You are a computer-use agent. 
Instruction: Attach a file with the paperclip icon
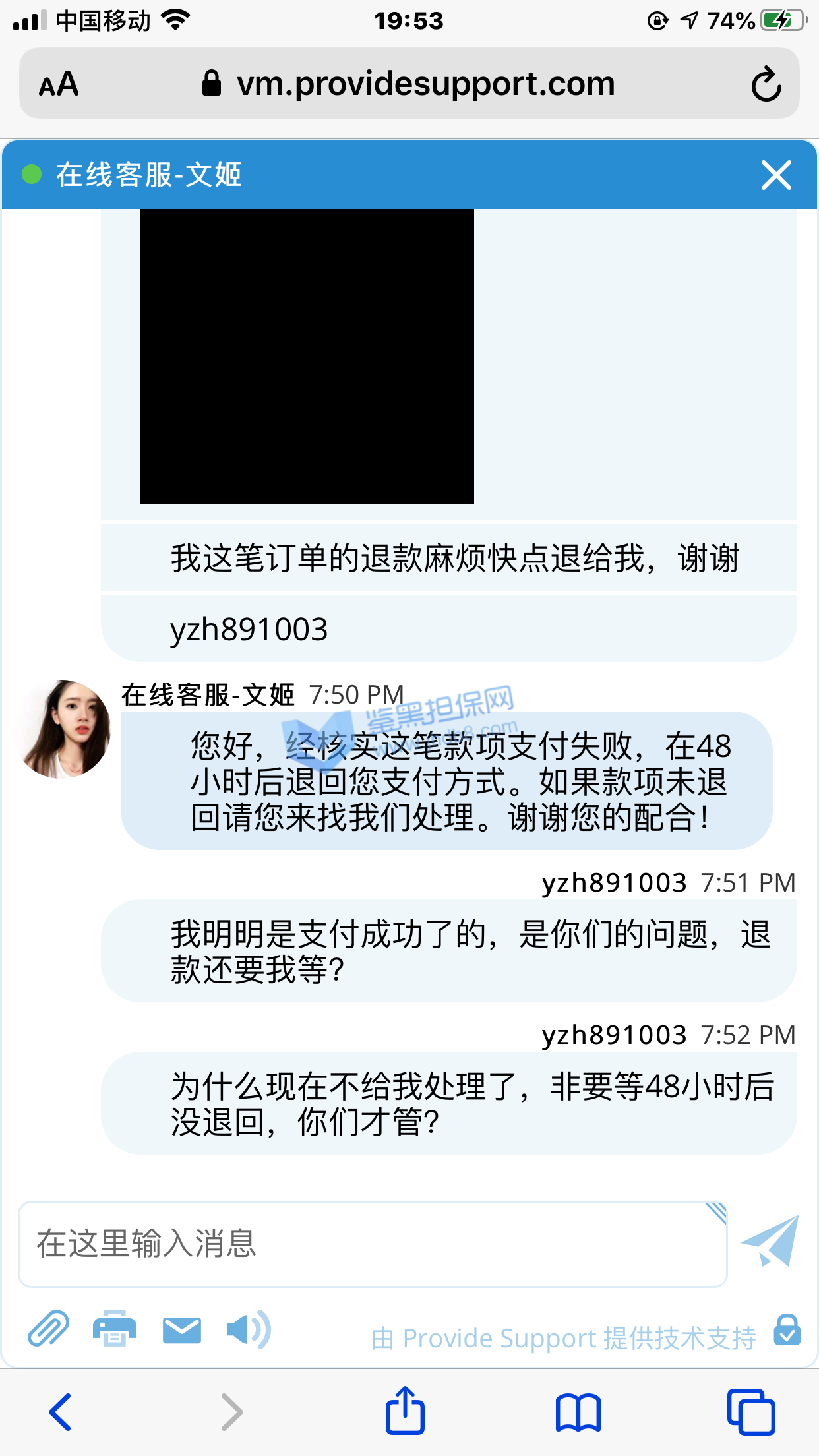[48, 1328]
